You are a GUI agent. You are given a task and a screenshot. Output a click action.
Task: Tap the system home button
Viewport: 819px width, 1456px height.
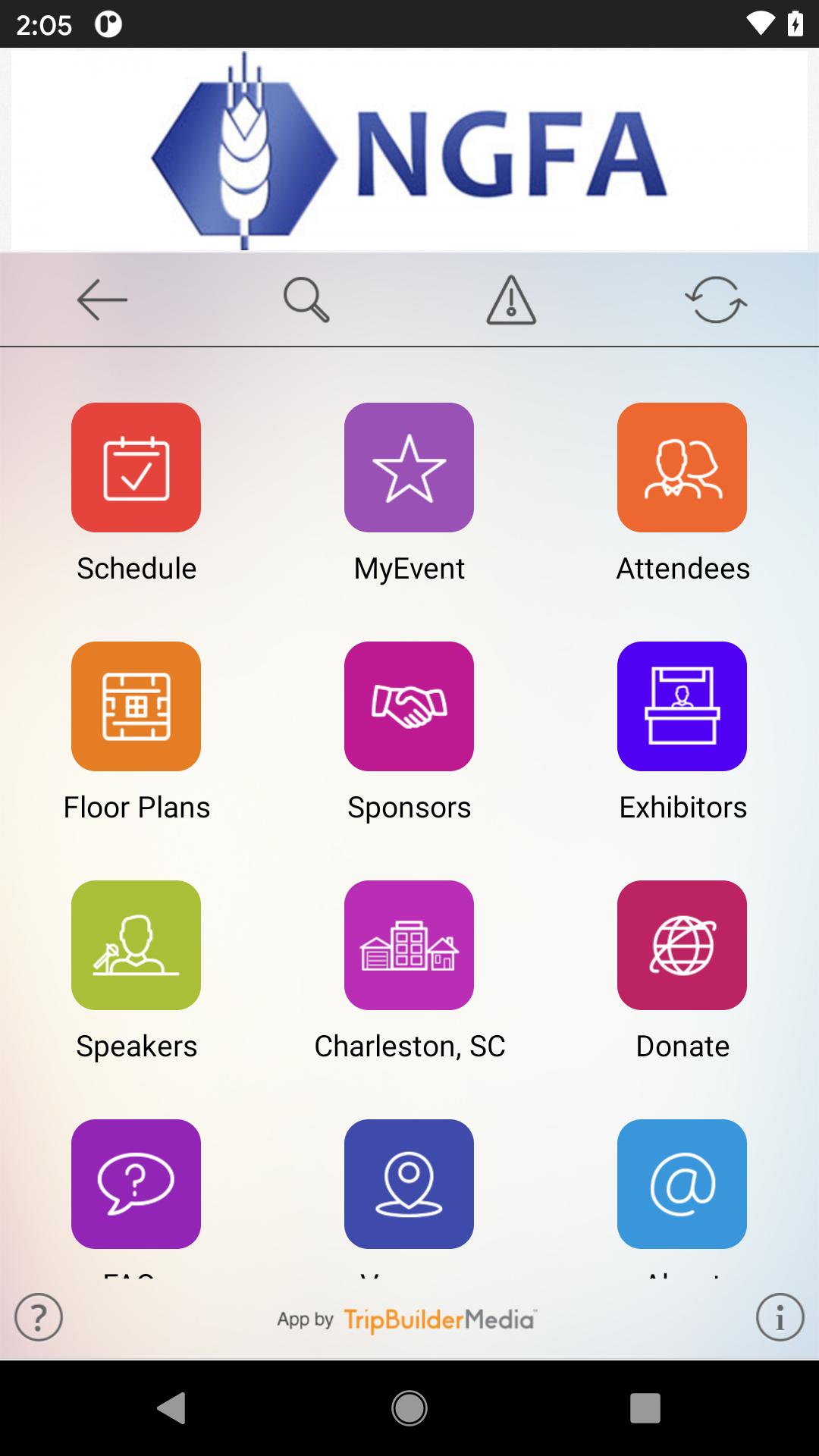[x=409, y=1408]
